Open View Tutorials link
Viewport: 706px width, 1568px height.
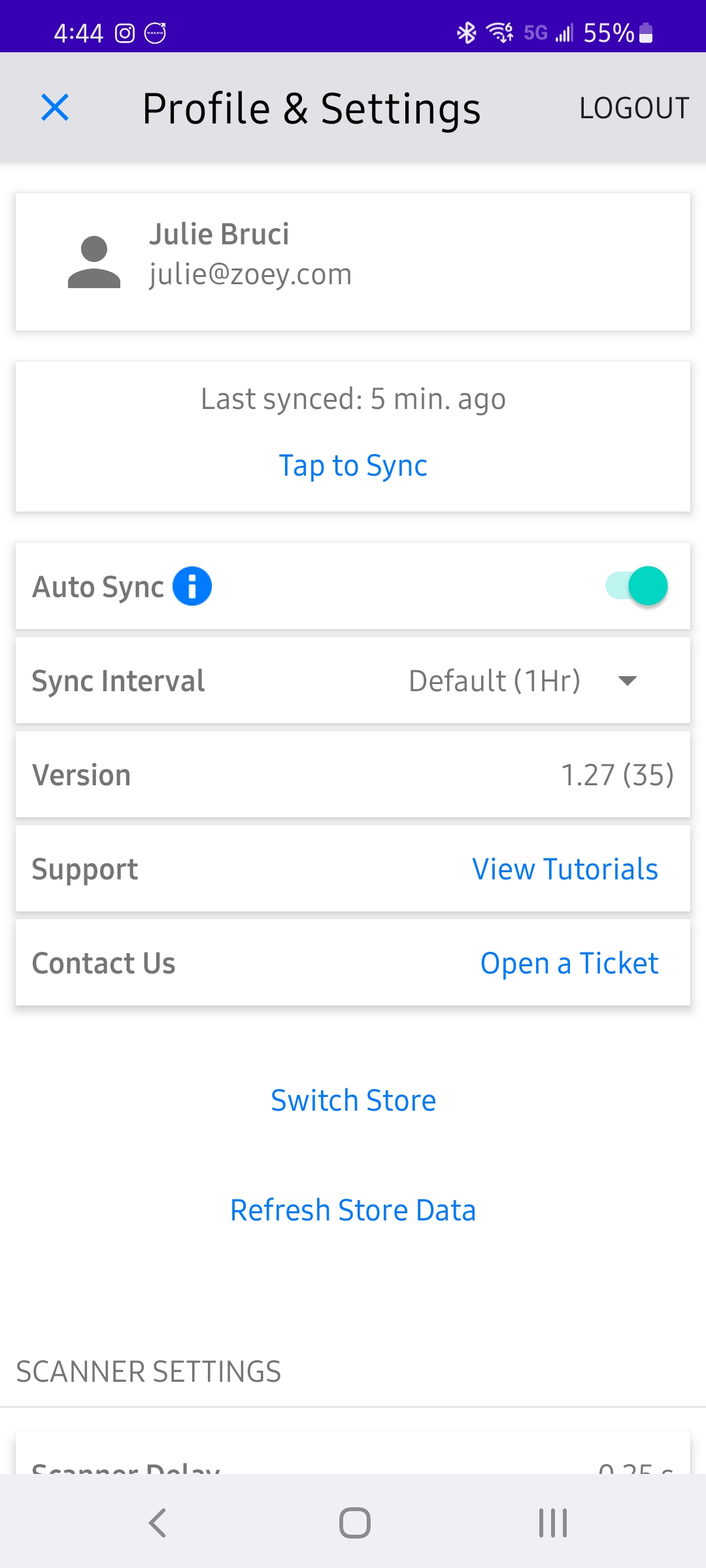pyautogui.click(x=565, y=869)
